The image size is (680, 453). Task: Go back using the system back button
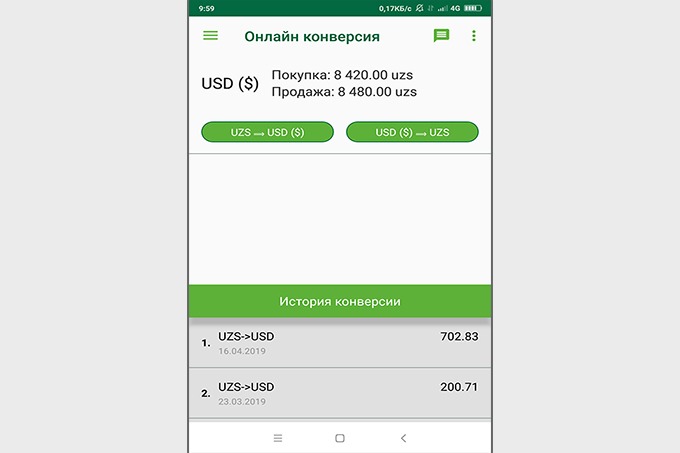[x=403, y=438]
